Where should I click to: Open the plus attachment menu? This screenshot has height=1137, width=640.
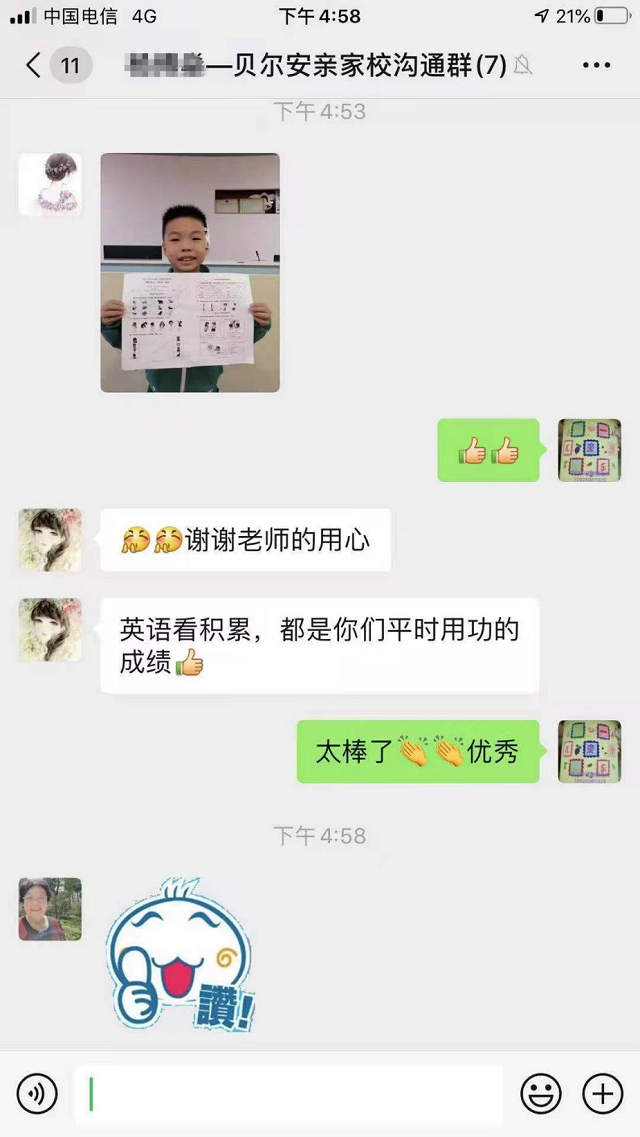coord(602,1094)
